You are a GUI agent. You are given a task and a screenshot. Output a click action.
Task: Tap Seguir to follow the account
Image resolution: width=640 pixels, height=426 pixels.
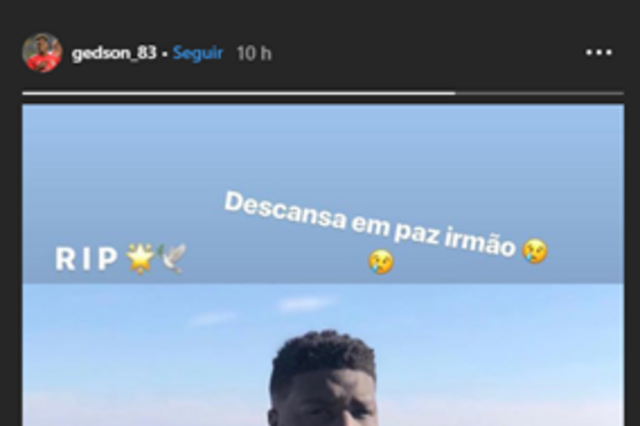(196, 53)
